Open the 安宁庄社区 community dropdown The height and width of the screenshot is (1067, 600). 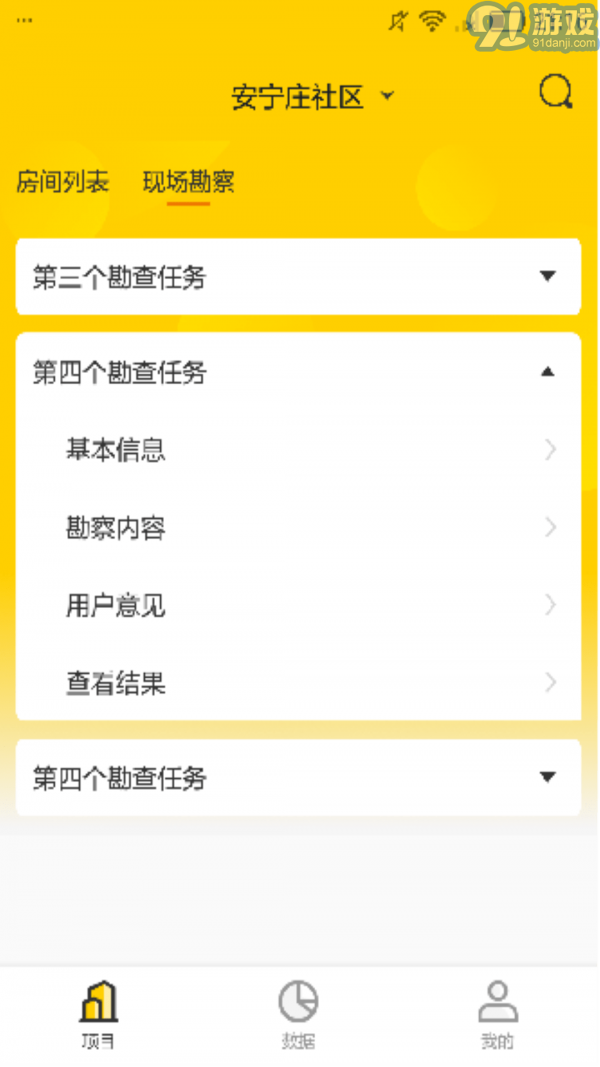tap(312, 97)
